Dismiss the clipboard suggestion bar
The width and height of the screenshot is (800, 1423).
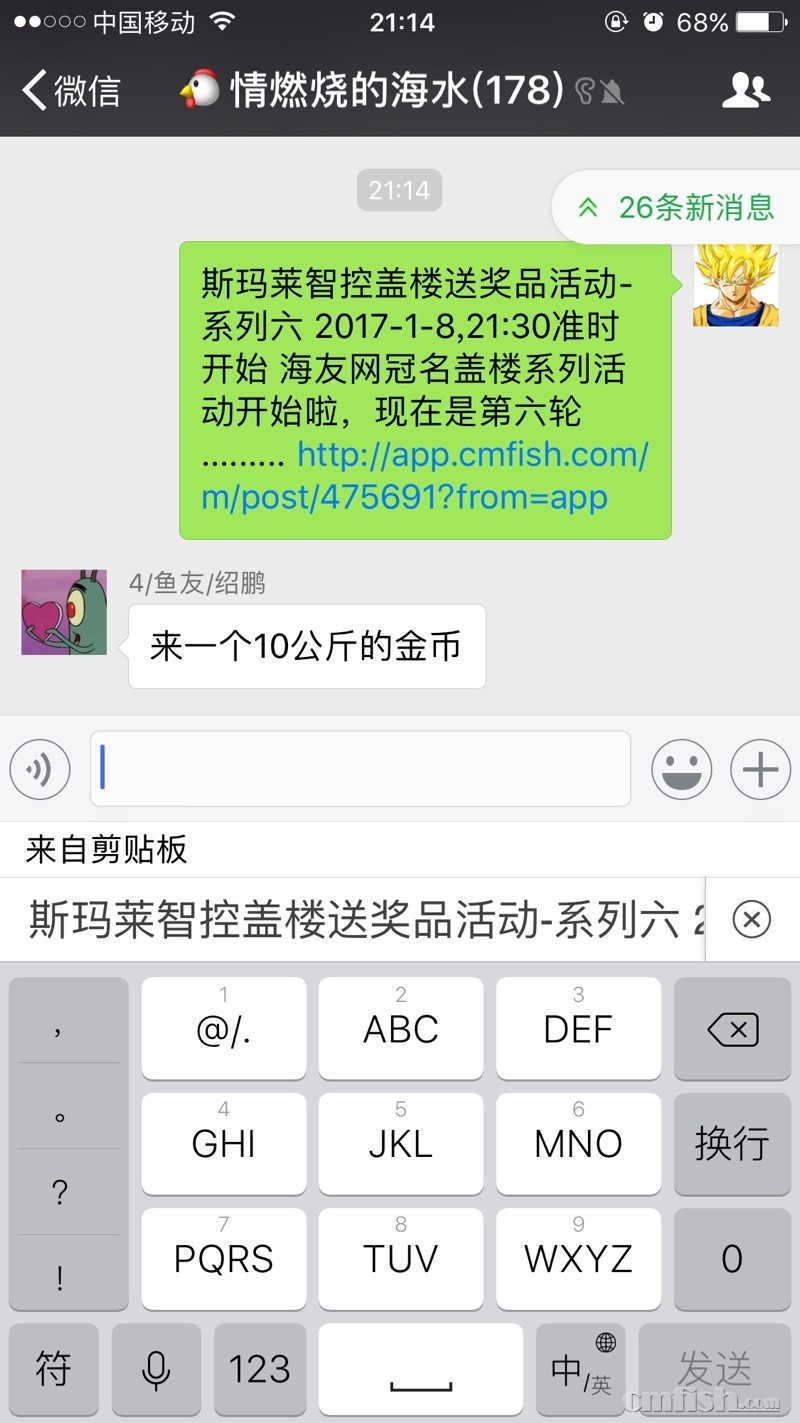coord(752,919)
